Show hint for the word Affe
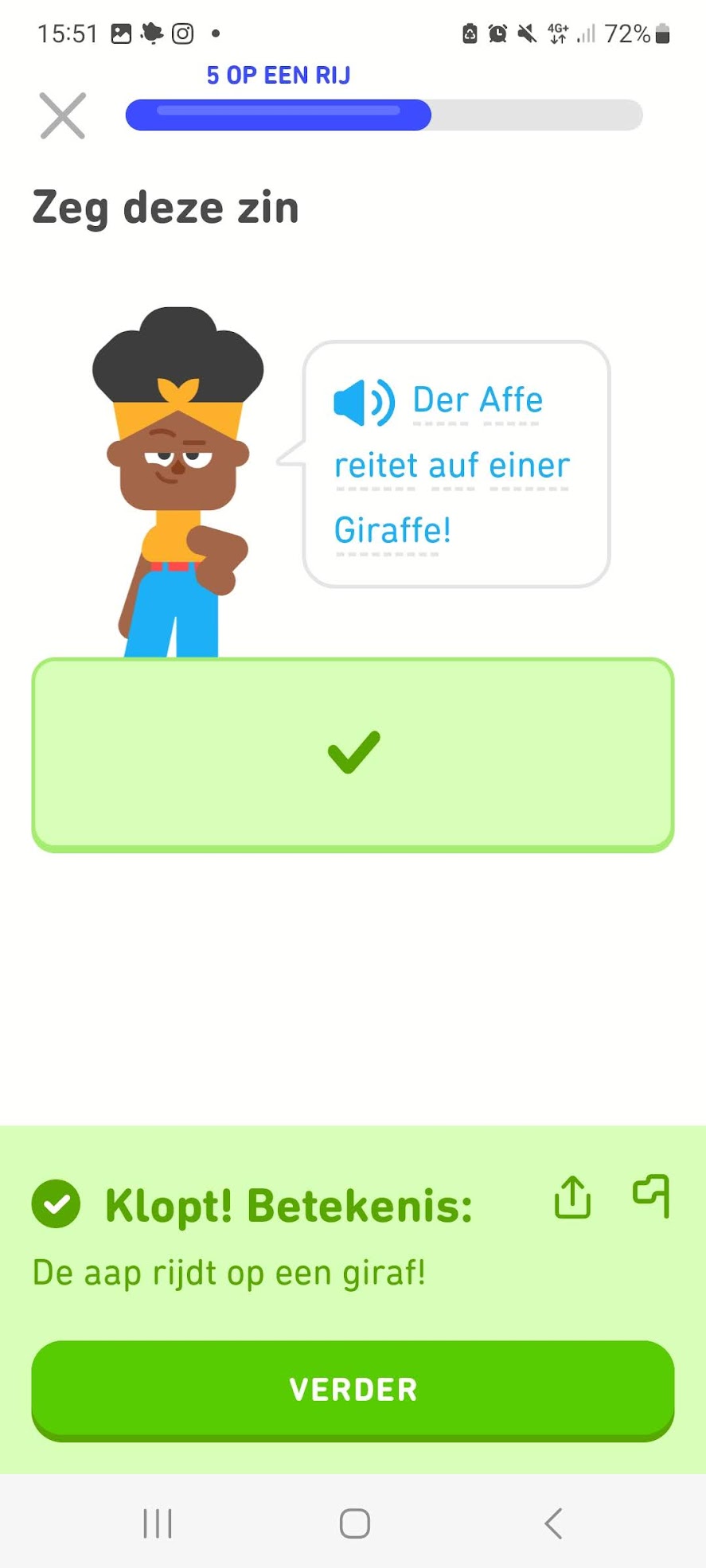This screenshot has height=1568, width=706. click(x=511, y=400)
